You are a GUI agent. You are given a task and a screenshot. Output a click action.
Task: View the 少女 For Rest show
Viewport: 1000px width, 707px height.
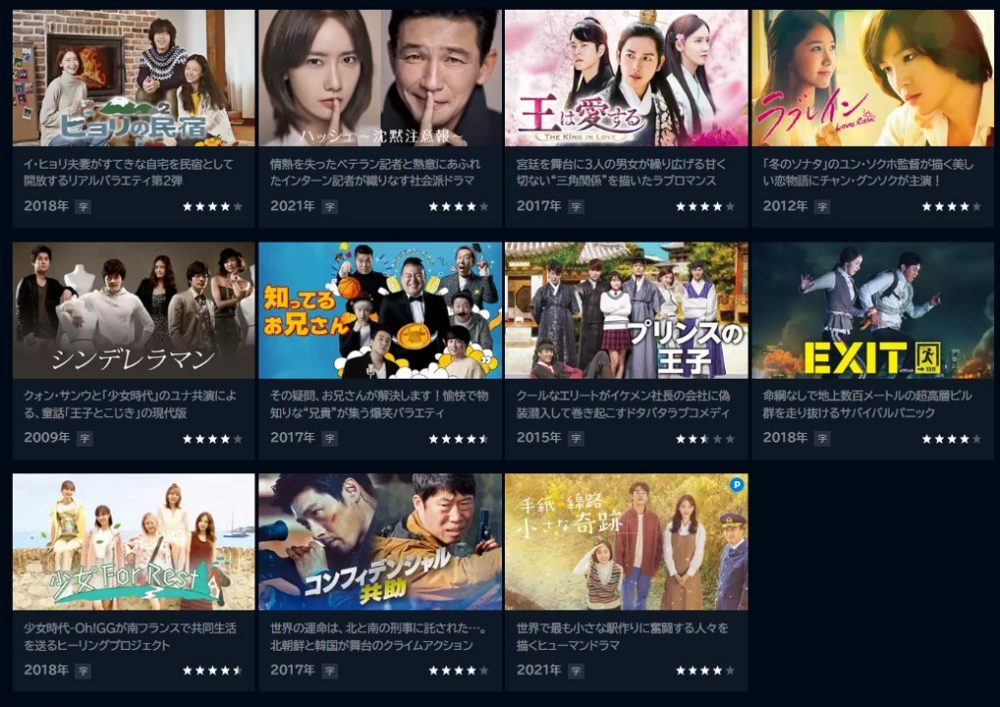[x=133, y=542]
